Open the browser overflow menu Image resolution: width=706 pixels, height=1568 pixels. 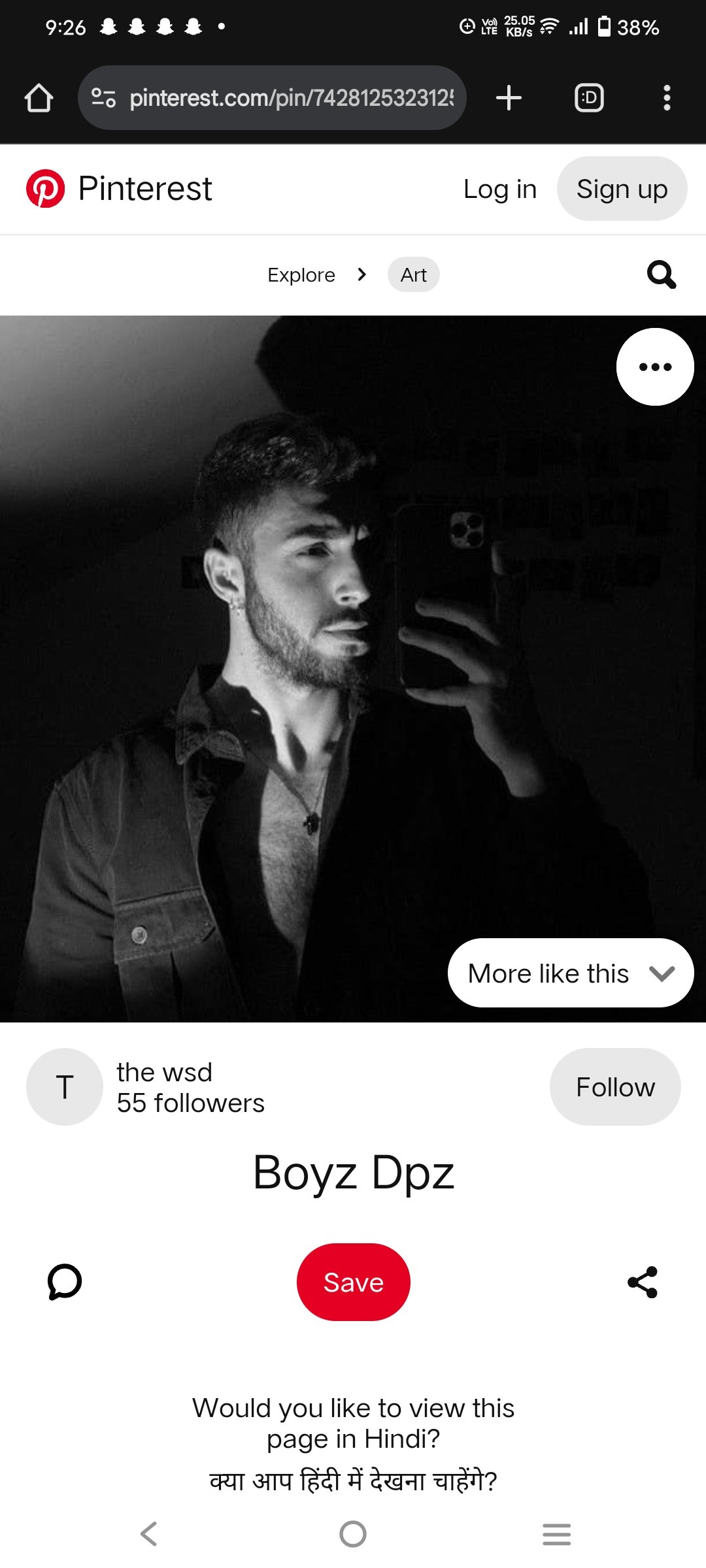coord(666,98)
